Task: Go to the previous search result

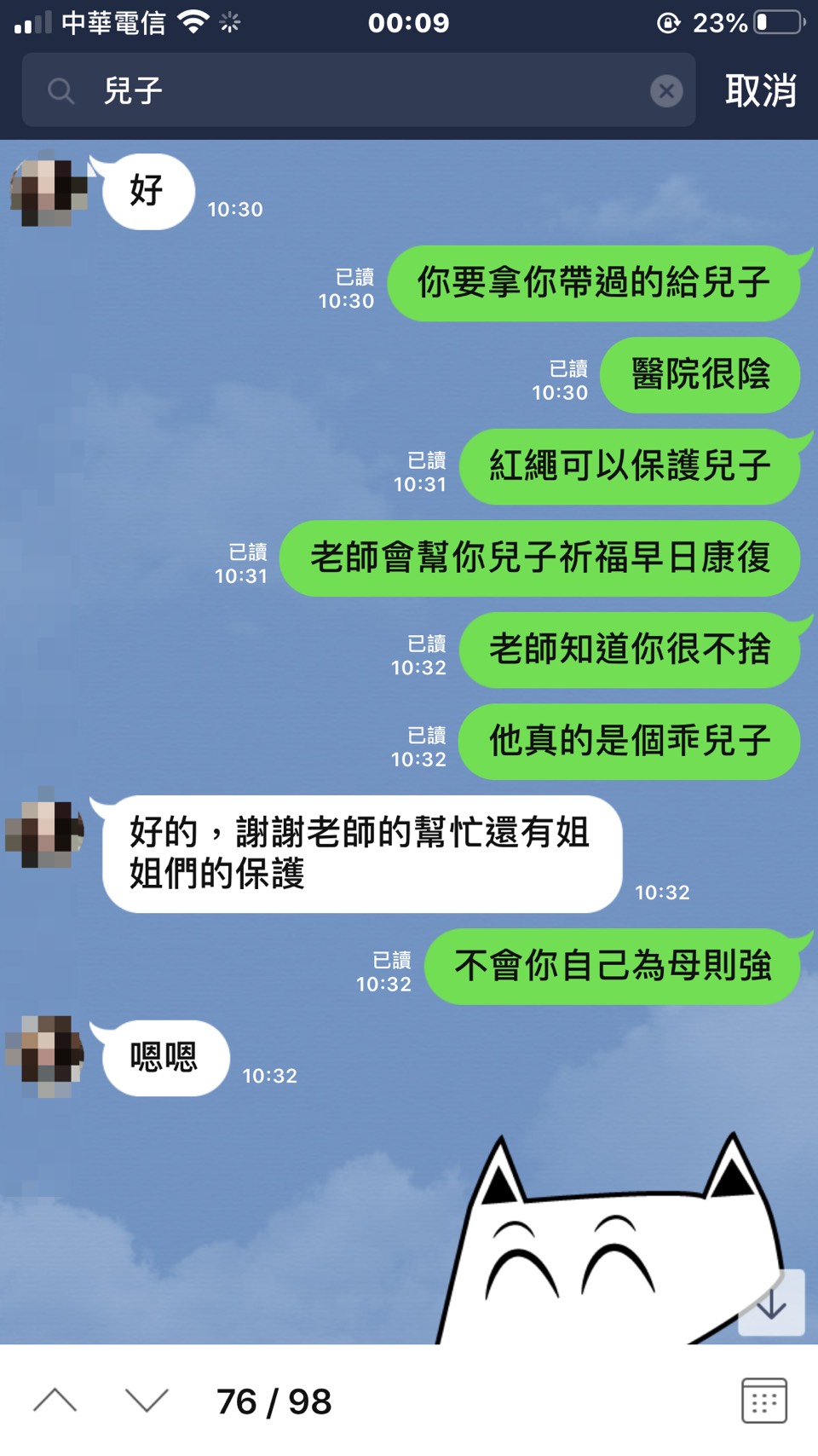Action: pos(55,1401)
